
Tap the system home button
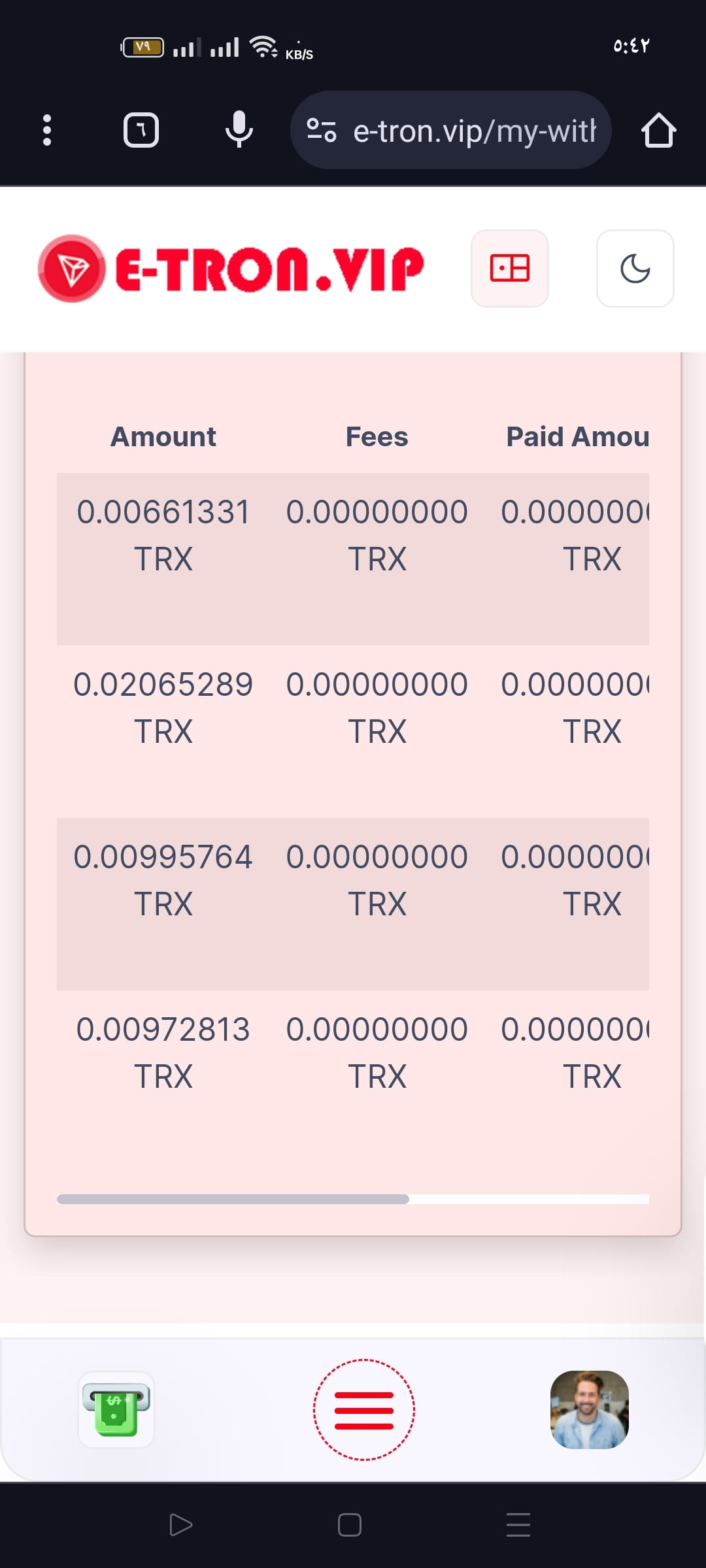350,1525
